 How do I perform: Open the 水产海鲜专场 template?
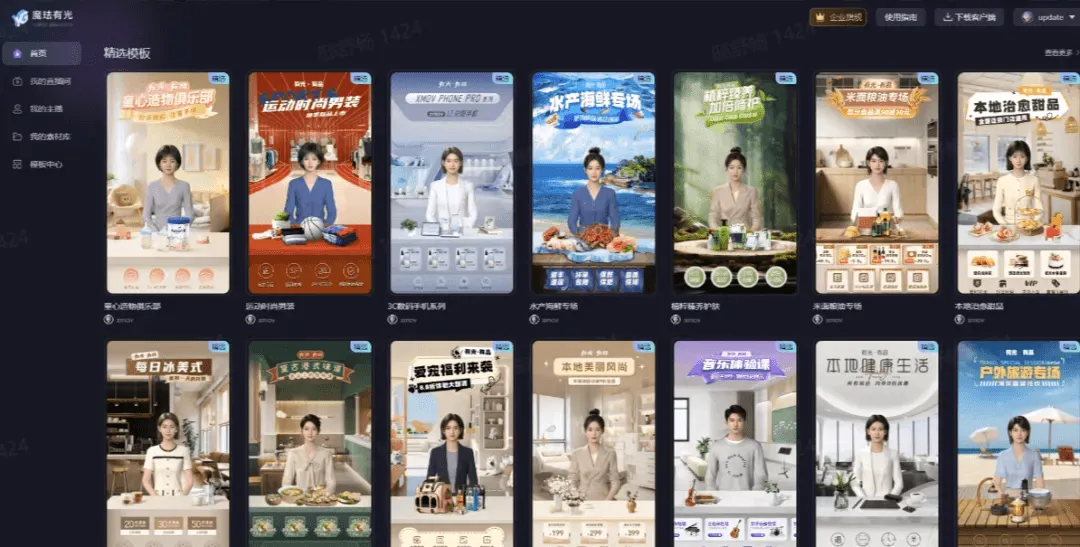[594, 182]
